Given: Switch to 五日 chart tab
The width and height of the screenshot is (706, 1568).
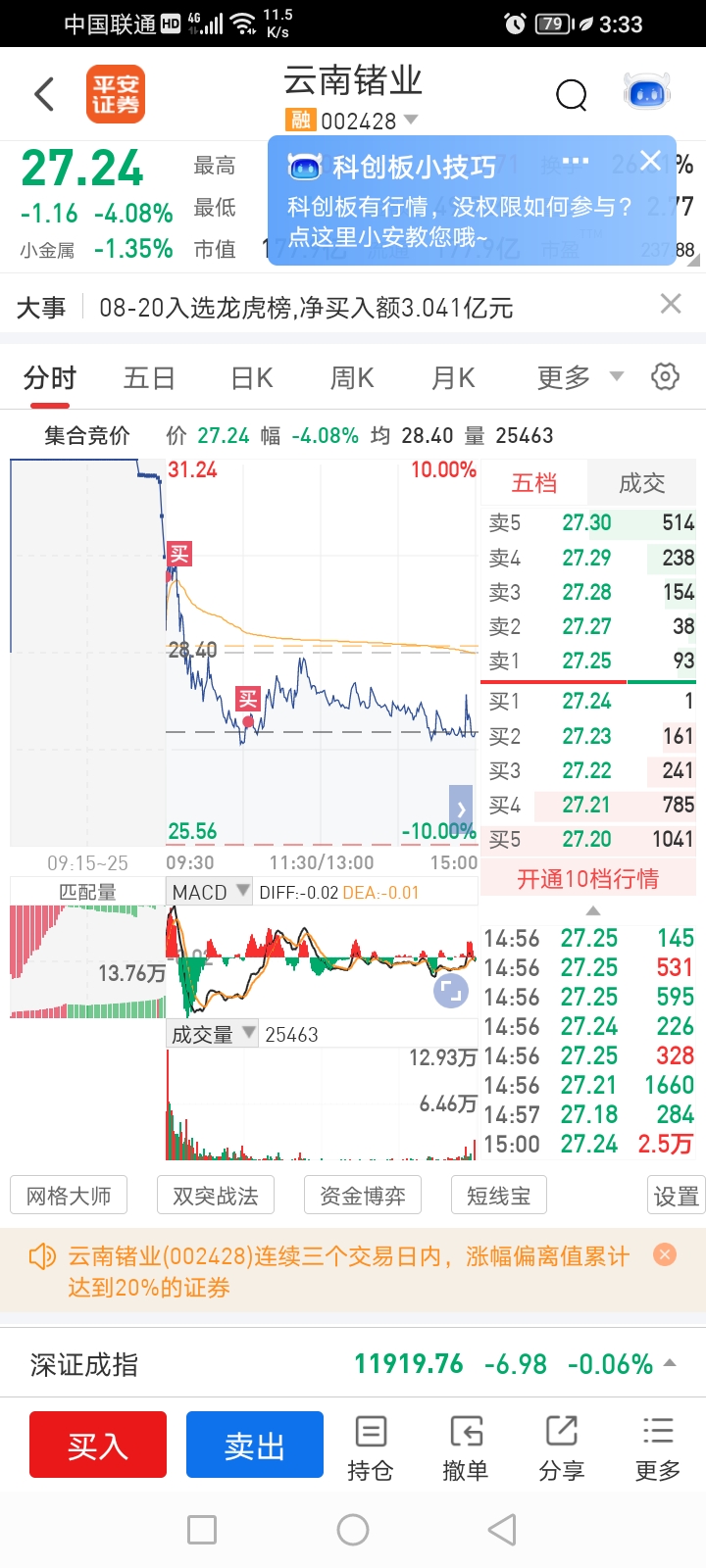Looking at the screenshot, I should pyautogui.click(x=149, y=378).
